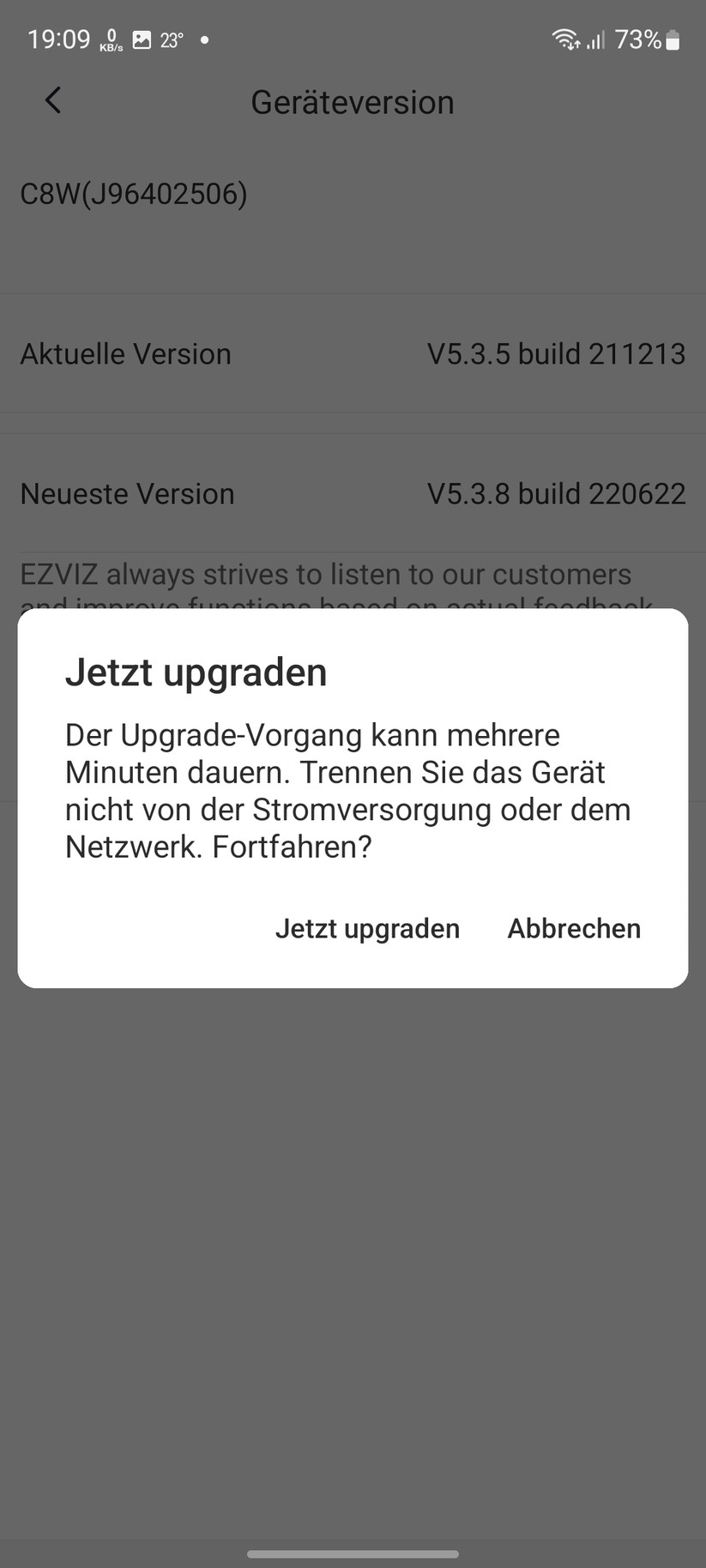Tap the back arrow icon

(x=51, y=100)
